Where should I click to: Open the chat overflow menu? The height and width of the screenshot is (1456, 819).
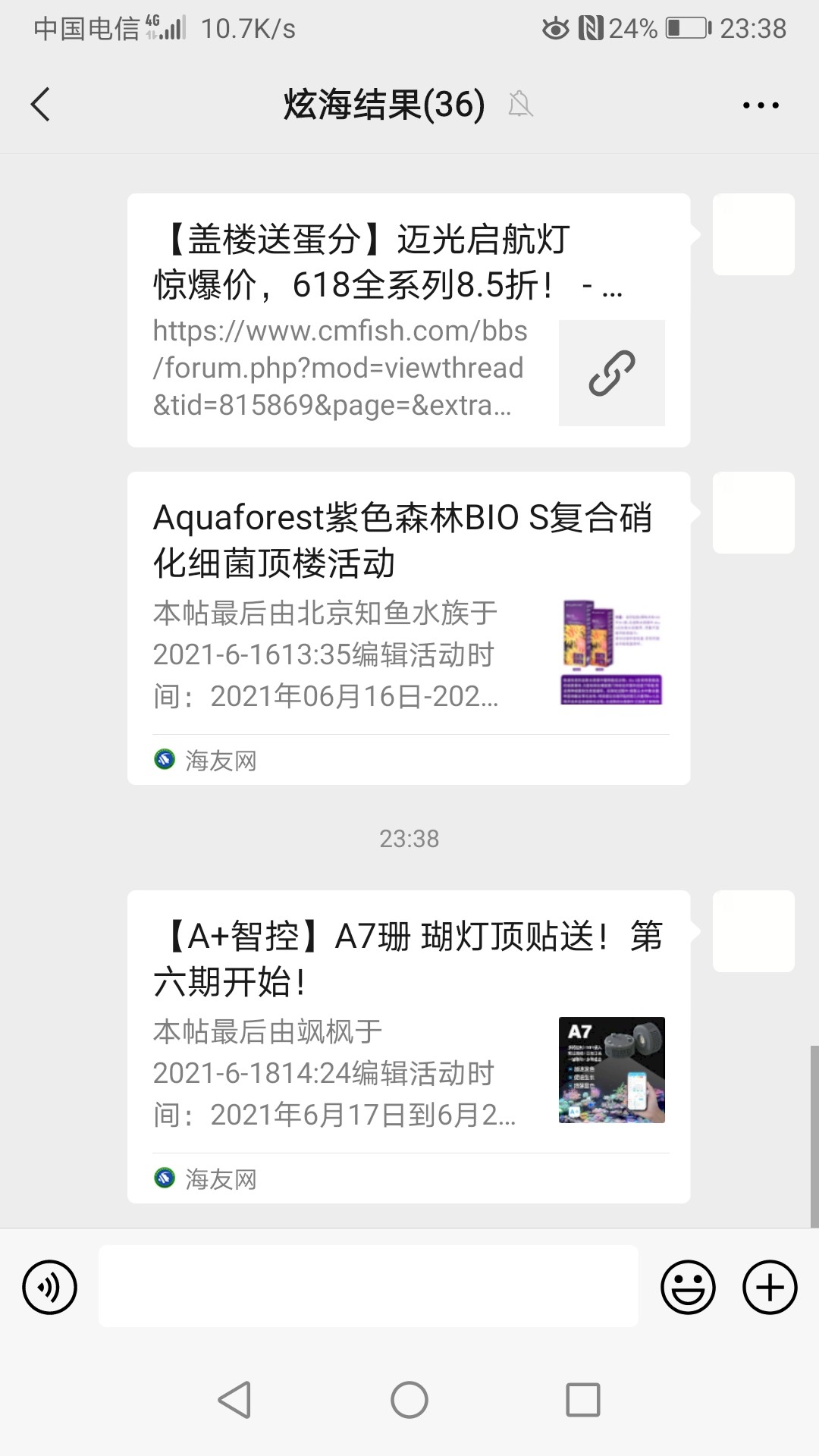pos(761,105)
